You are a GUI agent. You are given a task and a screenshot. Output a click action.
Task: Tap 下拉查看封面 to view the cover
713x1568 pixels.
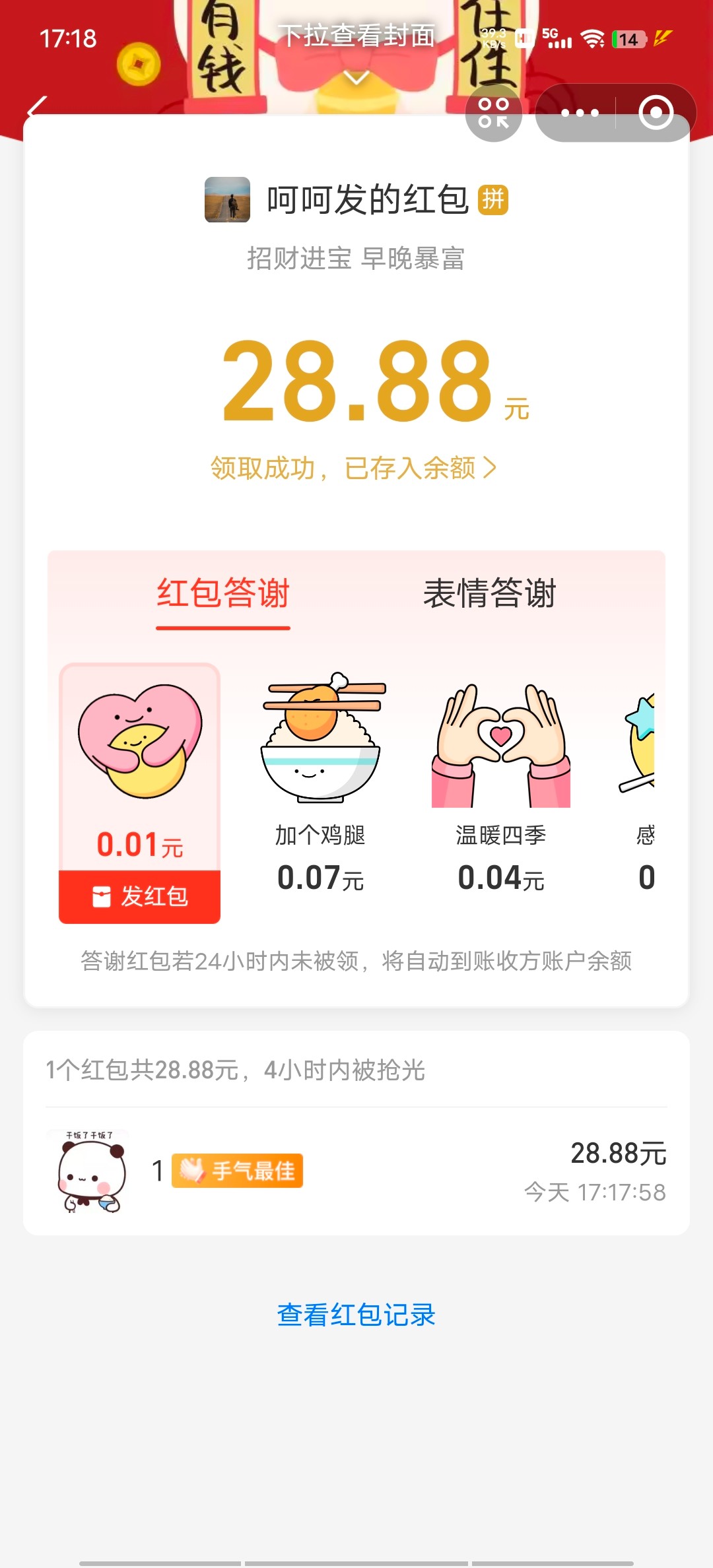pyautogui.click(x=356, y=37)
